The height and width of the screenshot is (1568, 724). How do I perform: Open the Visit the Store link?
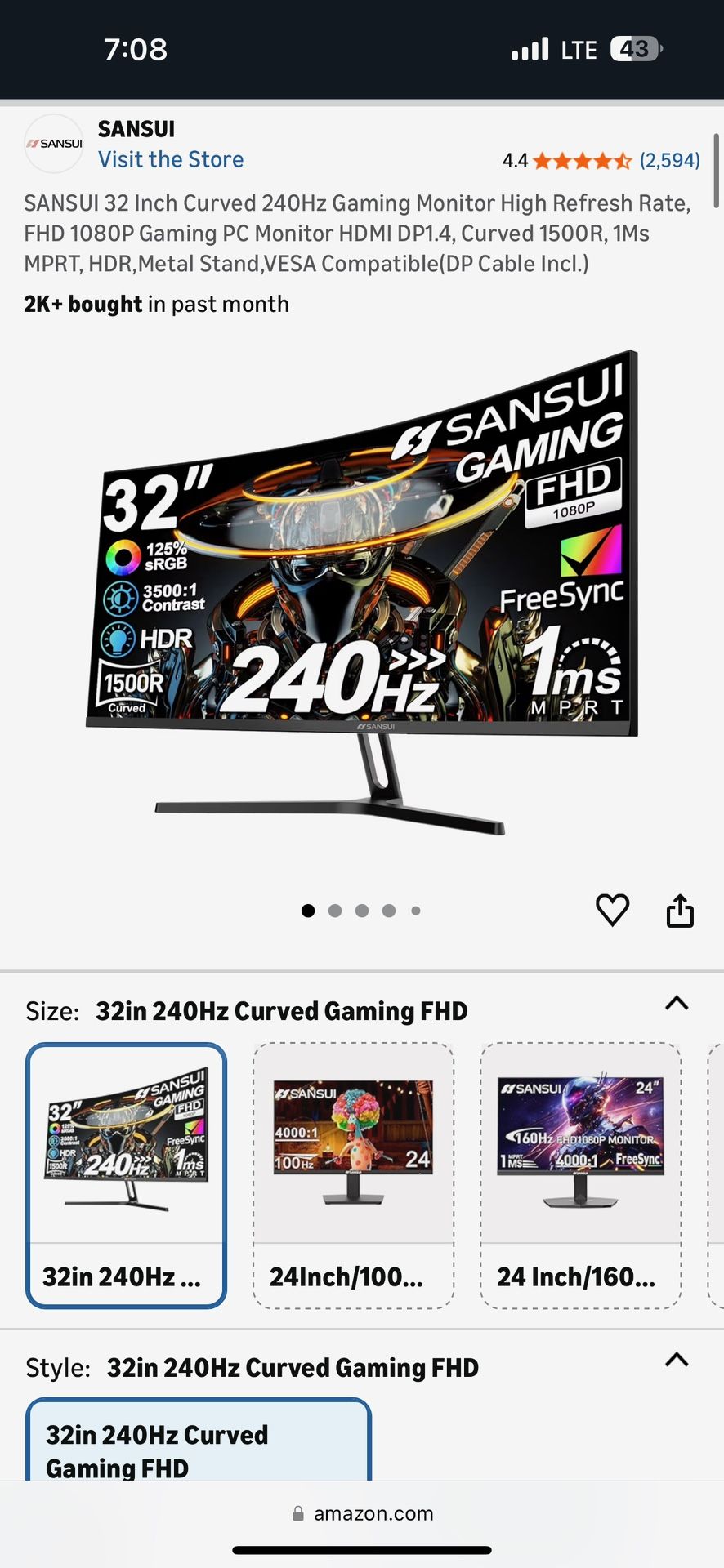171,158
